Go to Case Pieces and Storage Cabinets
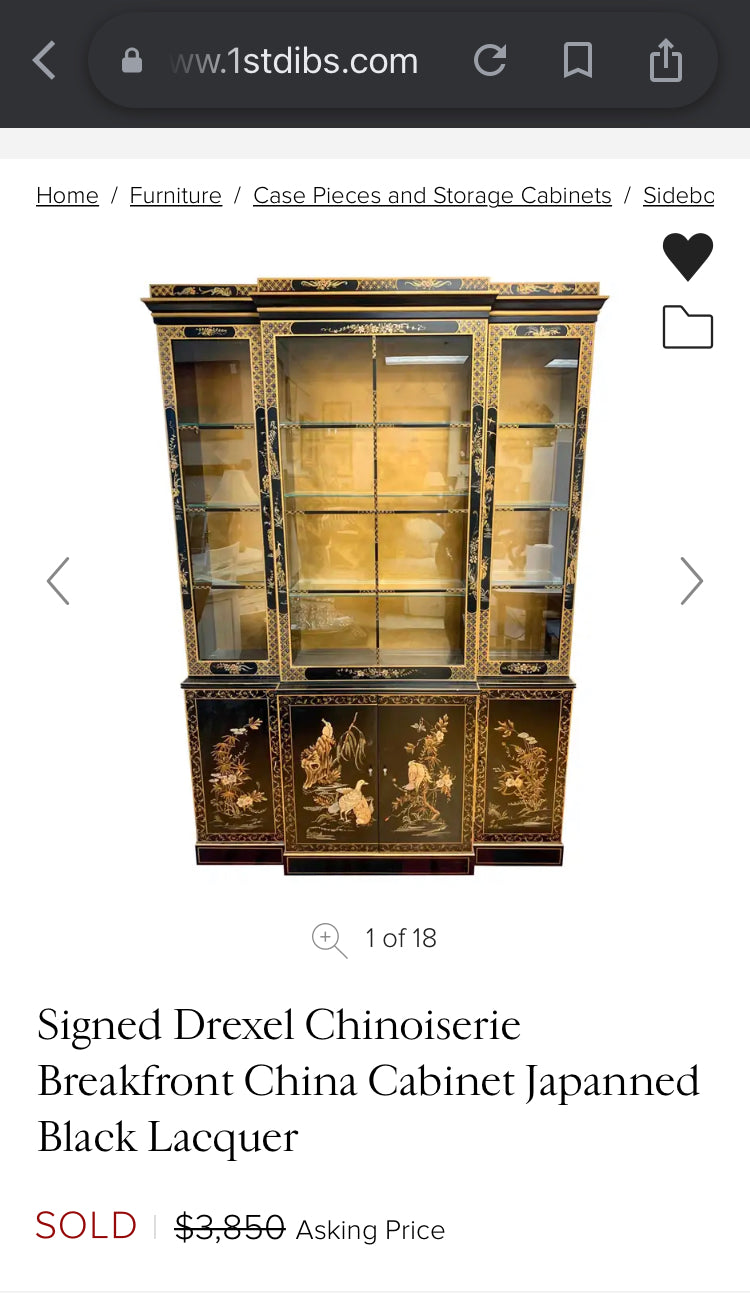Viewport: 750px width, 1293px height. [x=432, y=196]
